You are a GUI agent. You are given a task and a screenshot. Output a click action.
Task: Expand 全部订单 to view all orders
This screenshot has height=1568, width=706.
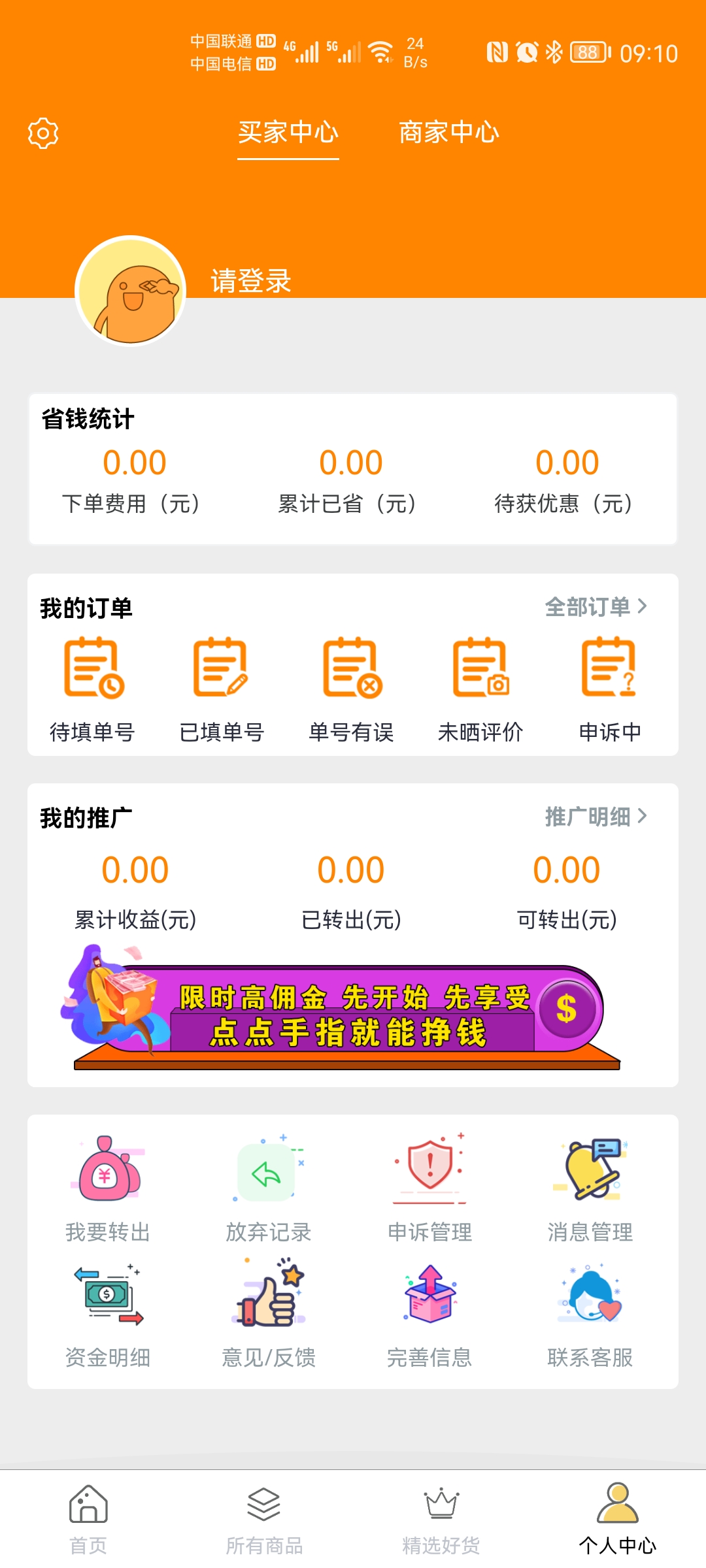596,606
